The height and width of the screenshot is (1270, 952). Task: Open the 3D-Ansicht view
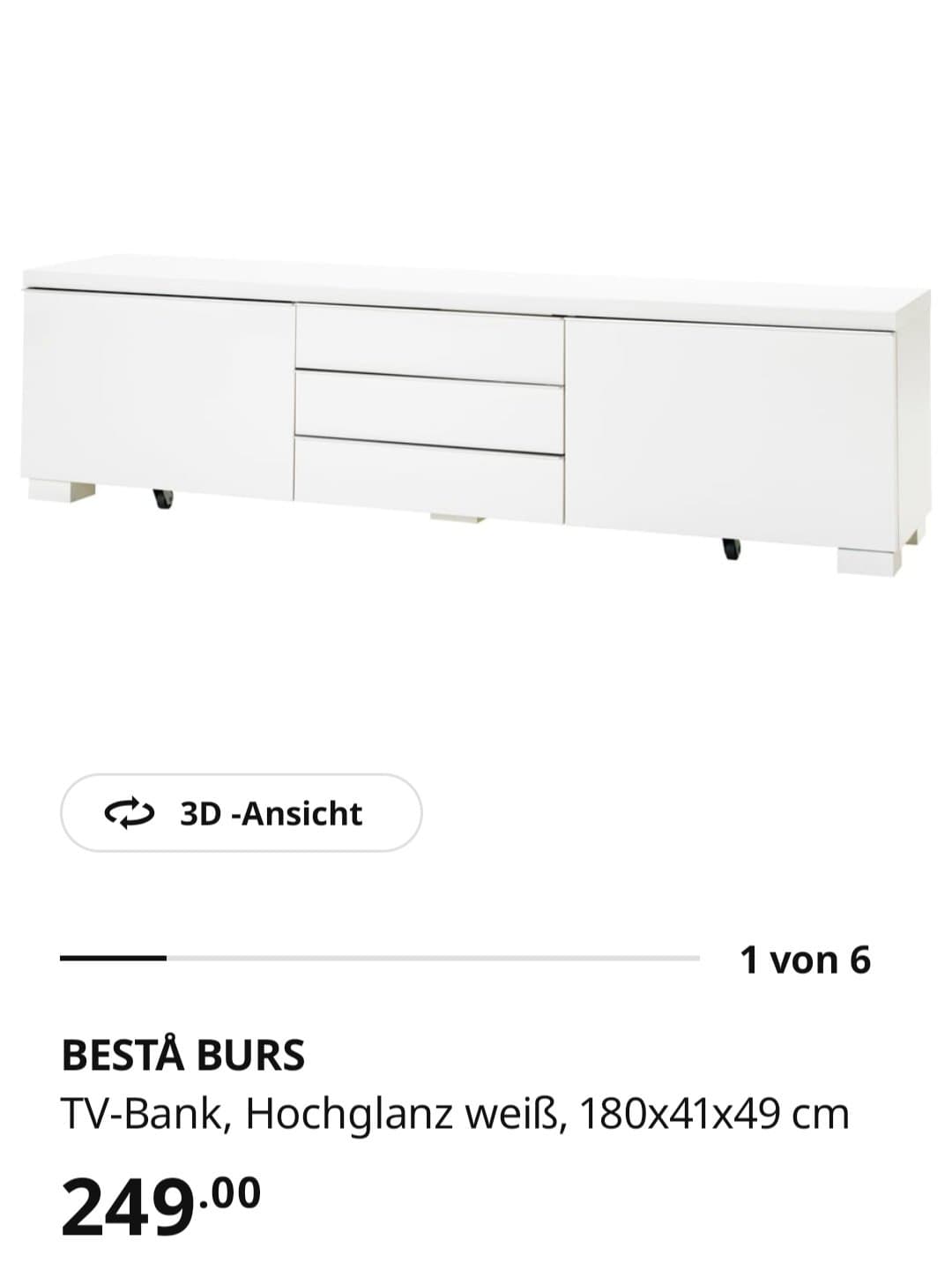(x=241, y=813)
